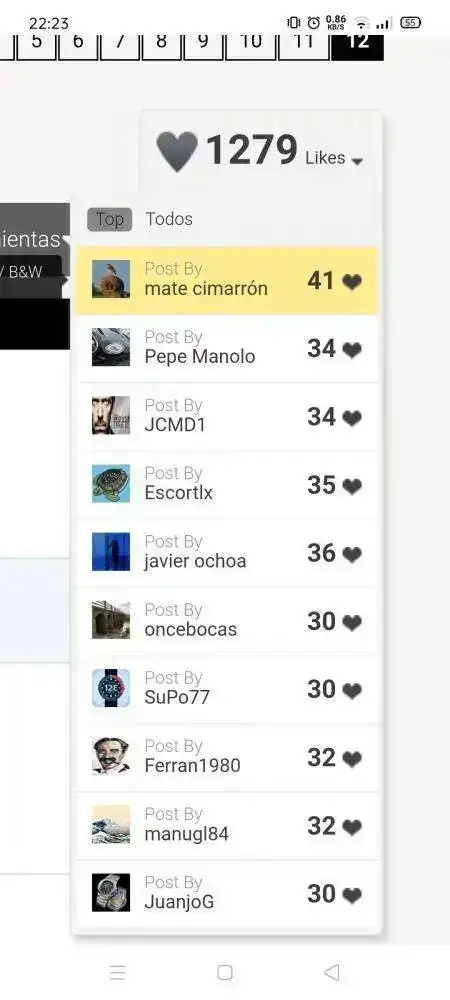
Task: Go to page 11
Action: point(303,46)
